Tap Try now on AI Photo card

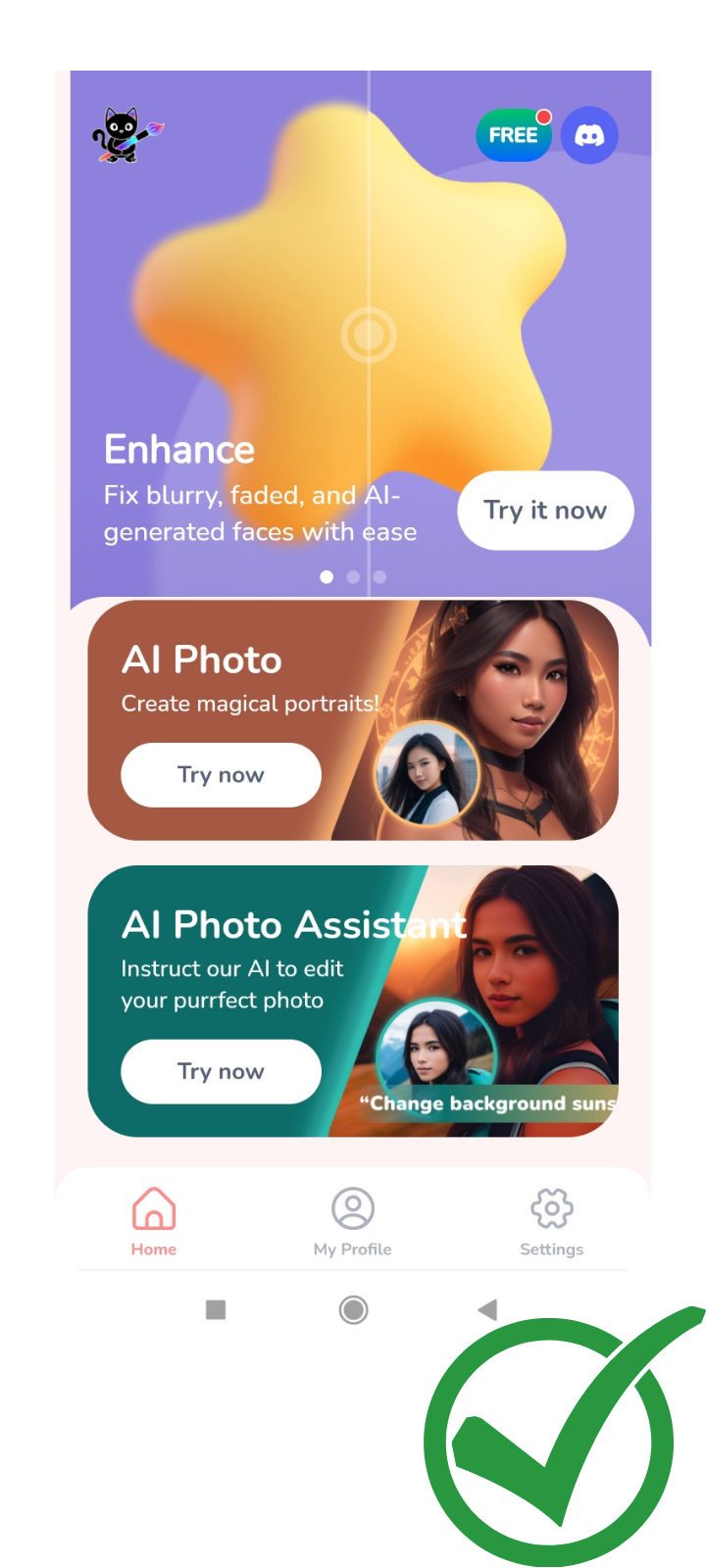coord(221,775)
